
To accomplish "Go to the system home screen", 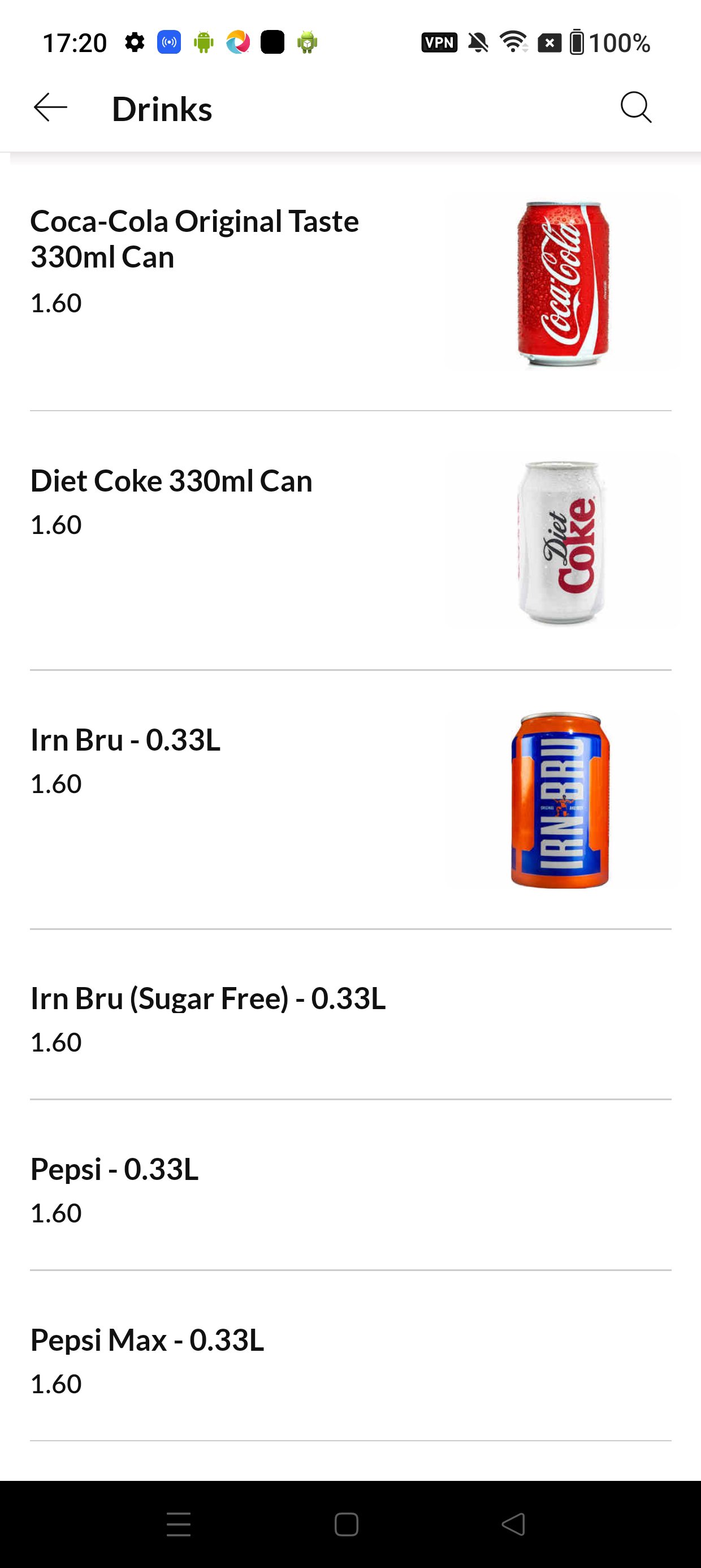I will click(x=346, y=1524).
